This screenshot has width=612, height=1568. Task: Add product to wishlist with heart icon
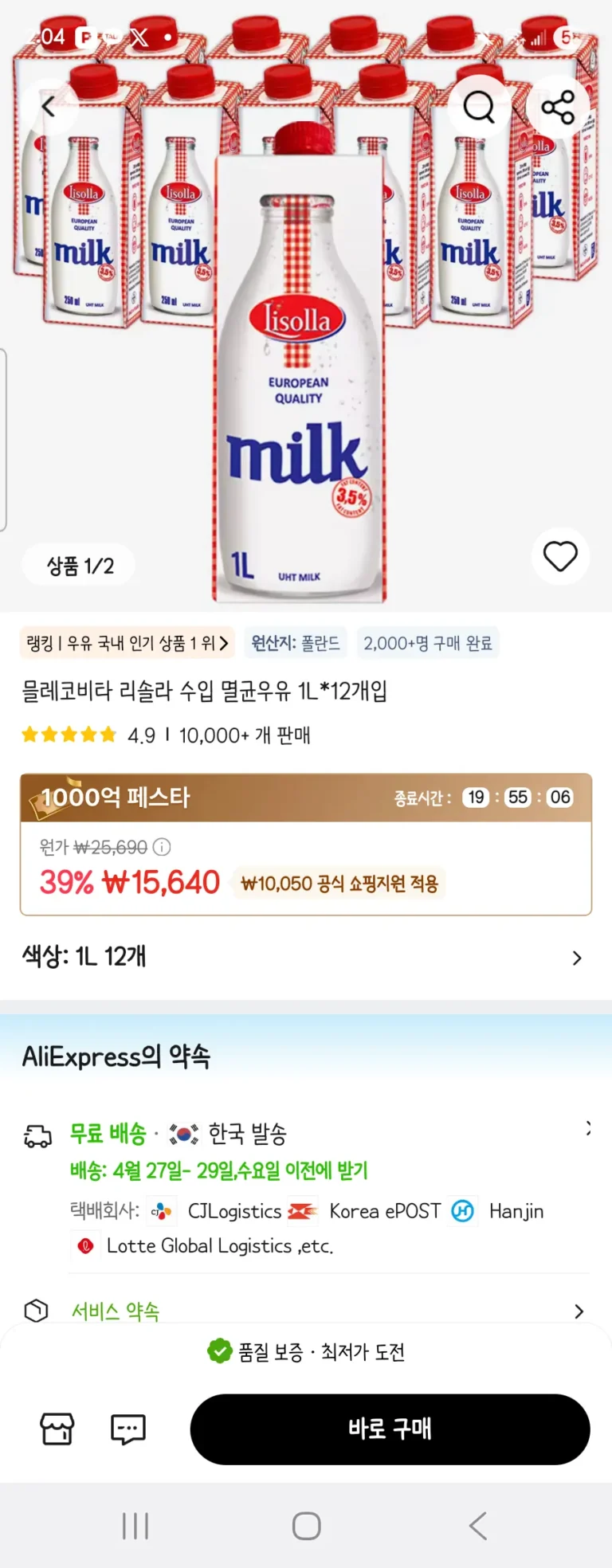pos(560,556)
